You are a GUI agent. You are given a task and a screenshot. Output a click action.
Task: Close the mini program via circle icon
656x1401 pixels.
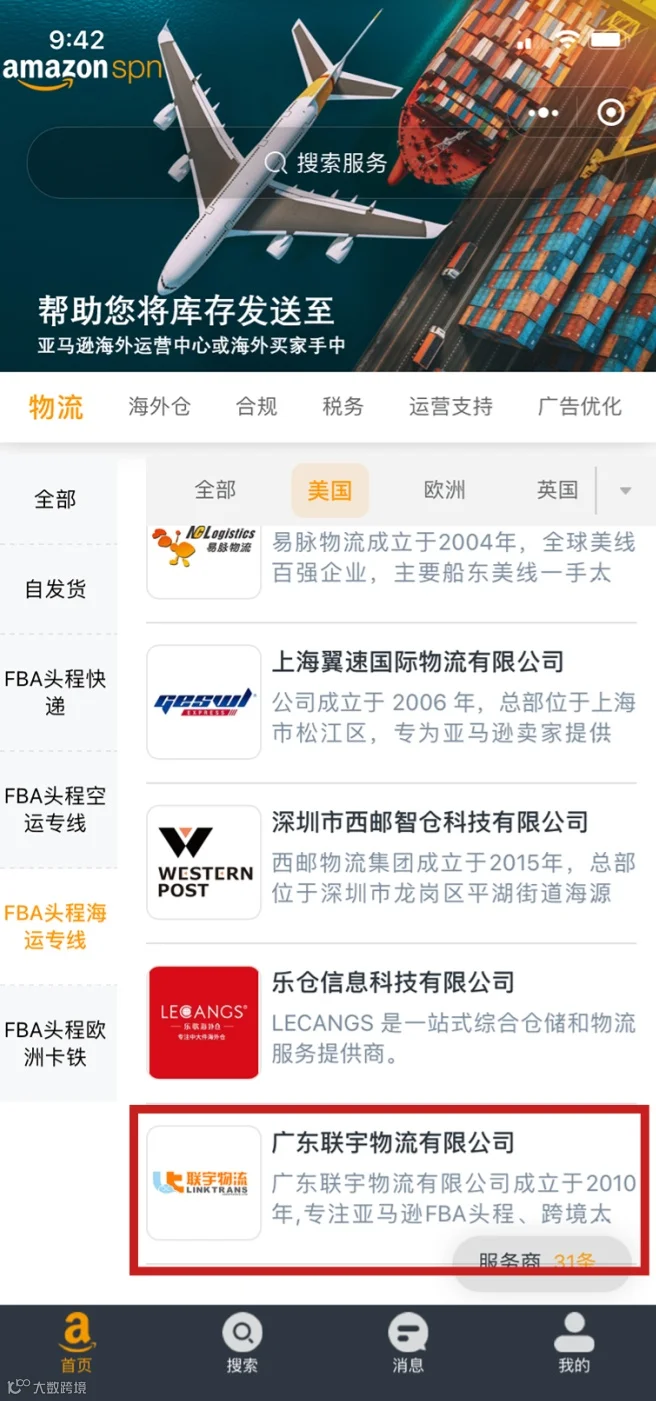pos(611,112)
